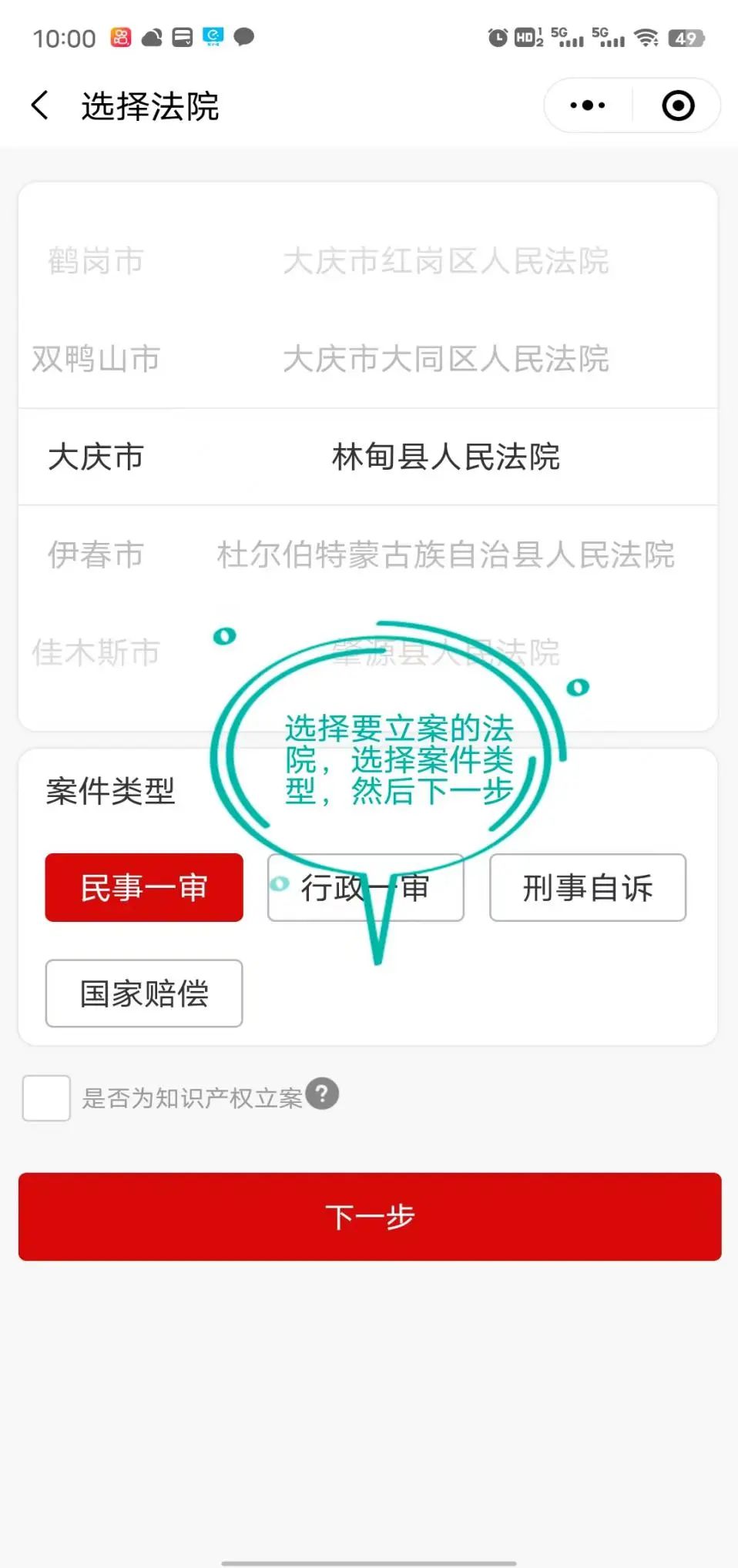Image resolution: width=738 pixels, height=1568 pixels.
Task: Choose 刑事自诉 as the case type
Action: point(587,887)
